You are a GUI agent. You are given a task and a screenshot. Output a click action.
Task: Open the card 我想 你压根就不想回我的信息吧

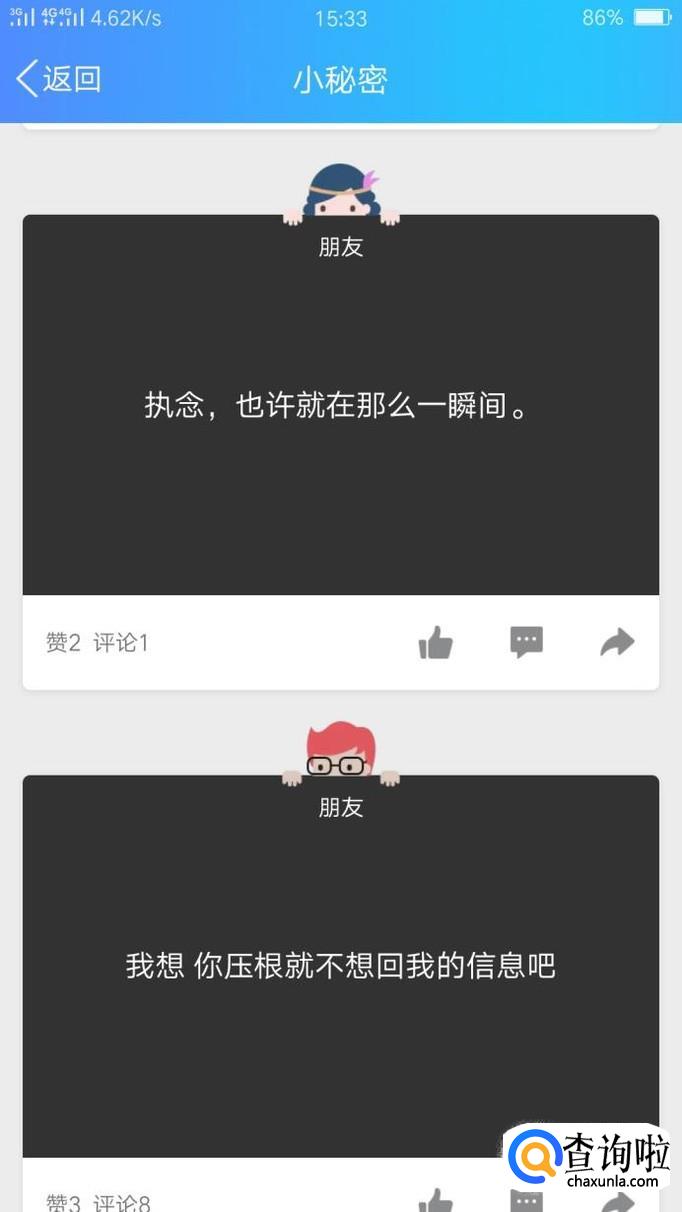click(340, 966)
